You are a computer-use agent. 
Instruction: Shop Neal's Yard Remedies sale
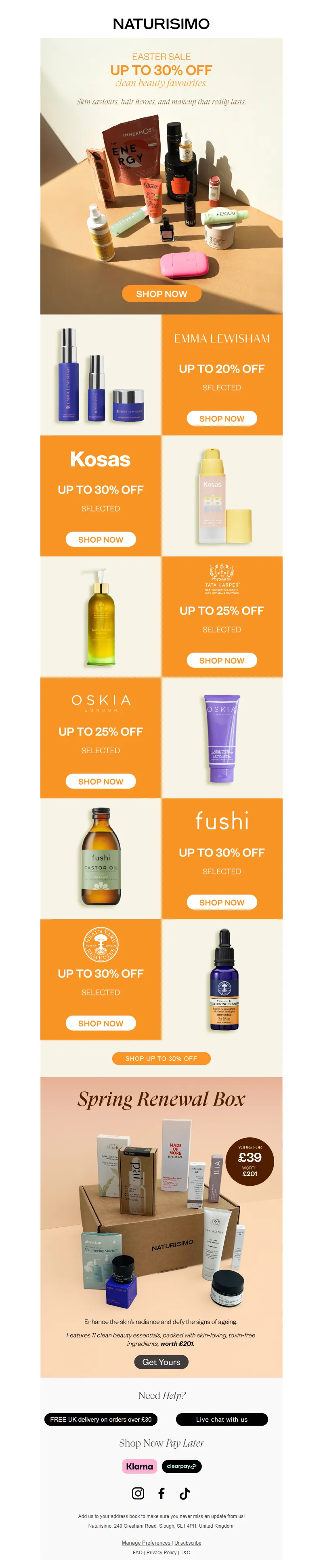coord(101,1023)
